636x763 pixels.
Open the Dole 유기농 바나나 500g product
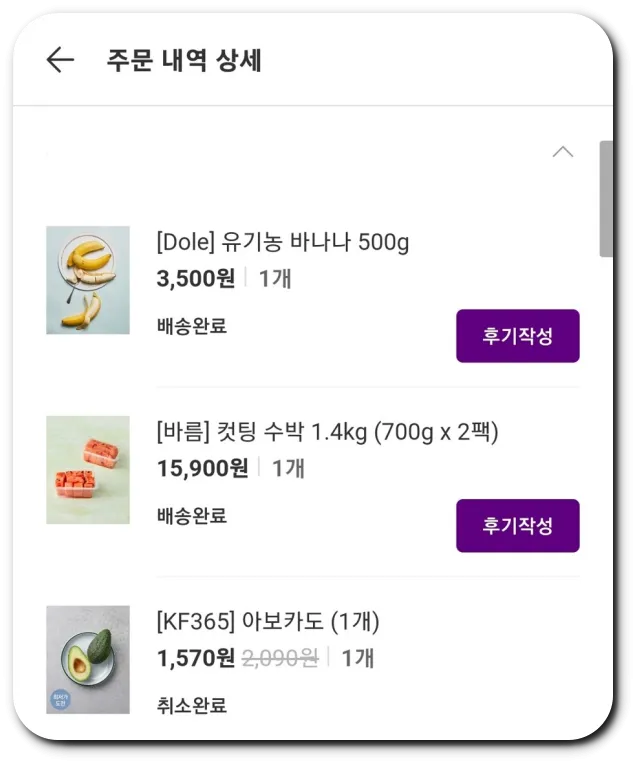click(283, 243)
